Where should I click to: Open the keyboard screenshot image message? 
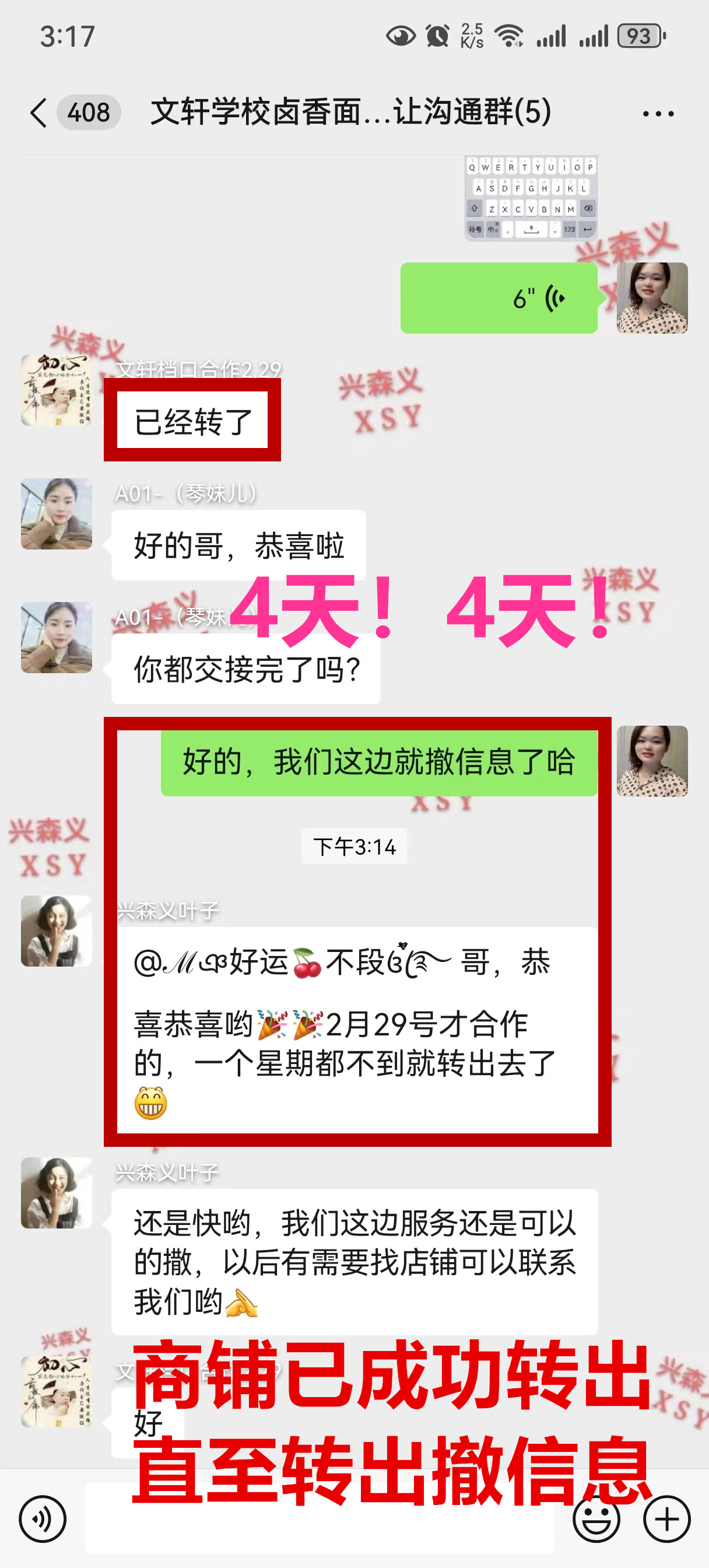(530, 198)
